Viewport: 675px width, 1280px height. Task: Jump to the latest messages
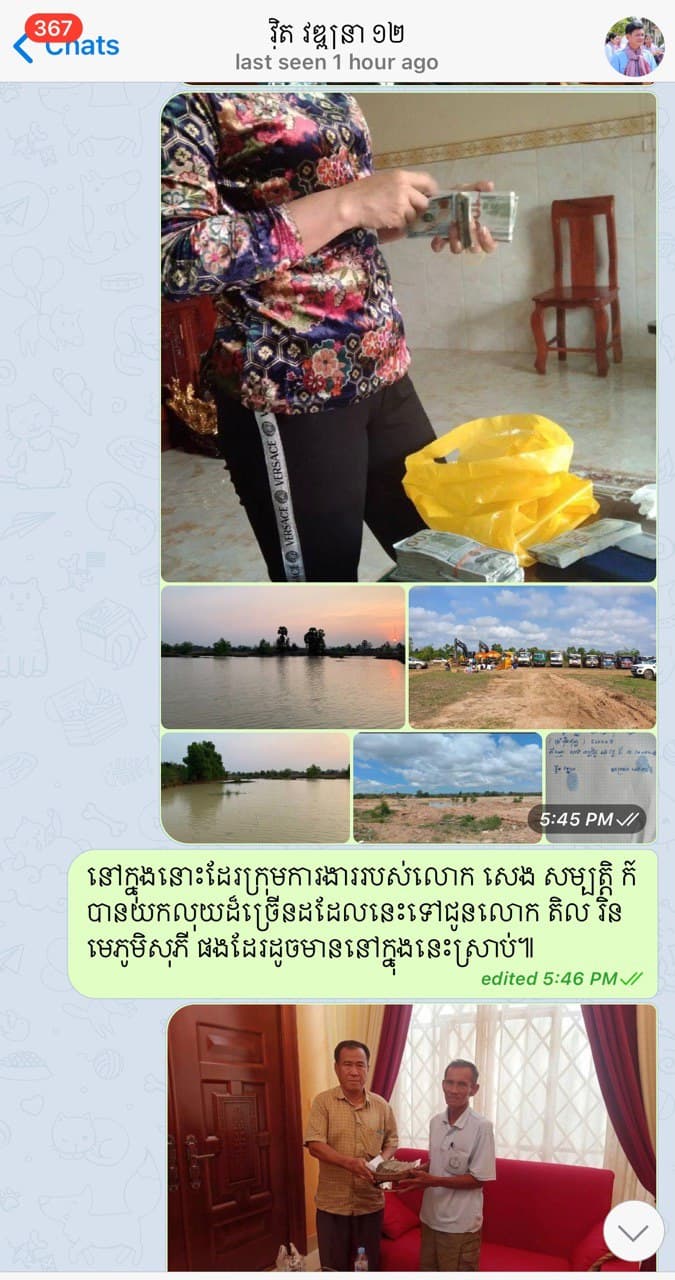(633, 1230)
